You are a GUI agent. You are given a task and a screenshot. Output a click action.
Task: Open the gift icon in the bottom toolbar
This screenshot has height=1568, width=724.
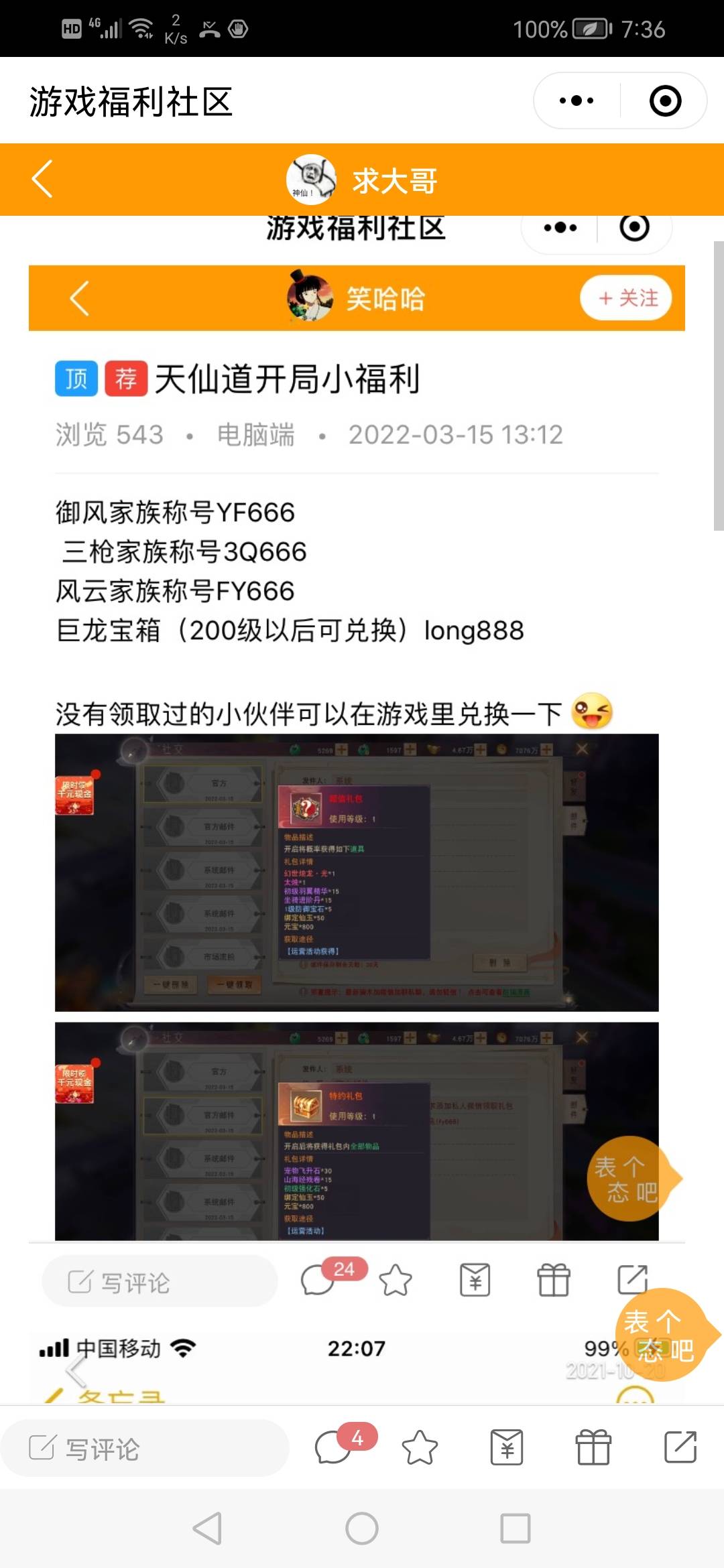click(x=593, y=1447)
